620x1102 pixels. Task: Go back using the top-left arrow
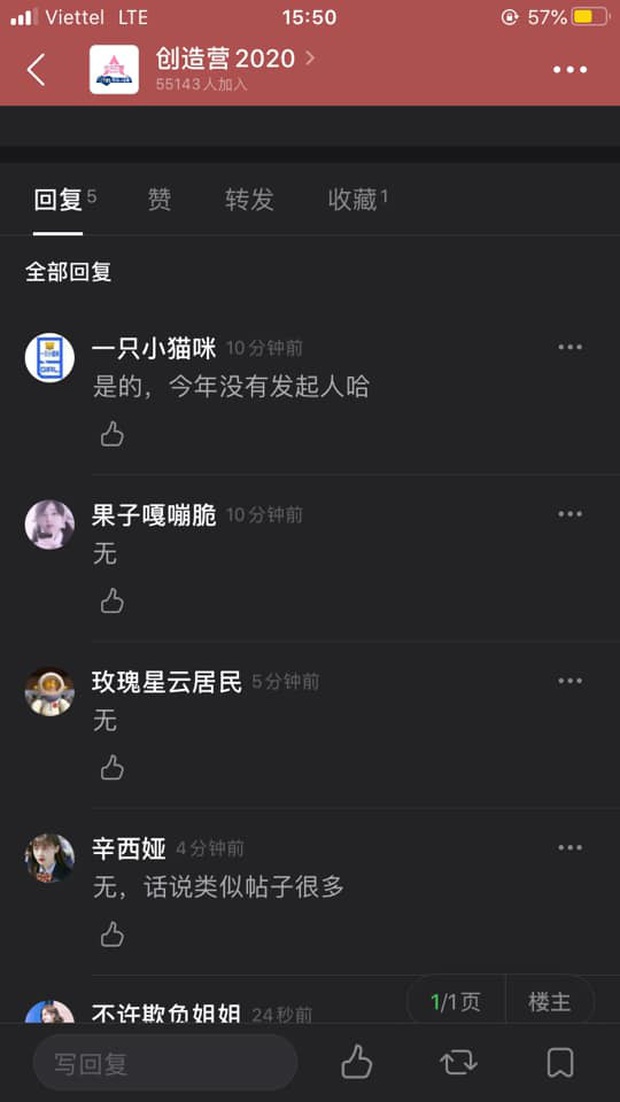[36, 70]
